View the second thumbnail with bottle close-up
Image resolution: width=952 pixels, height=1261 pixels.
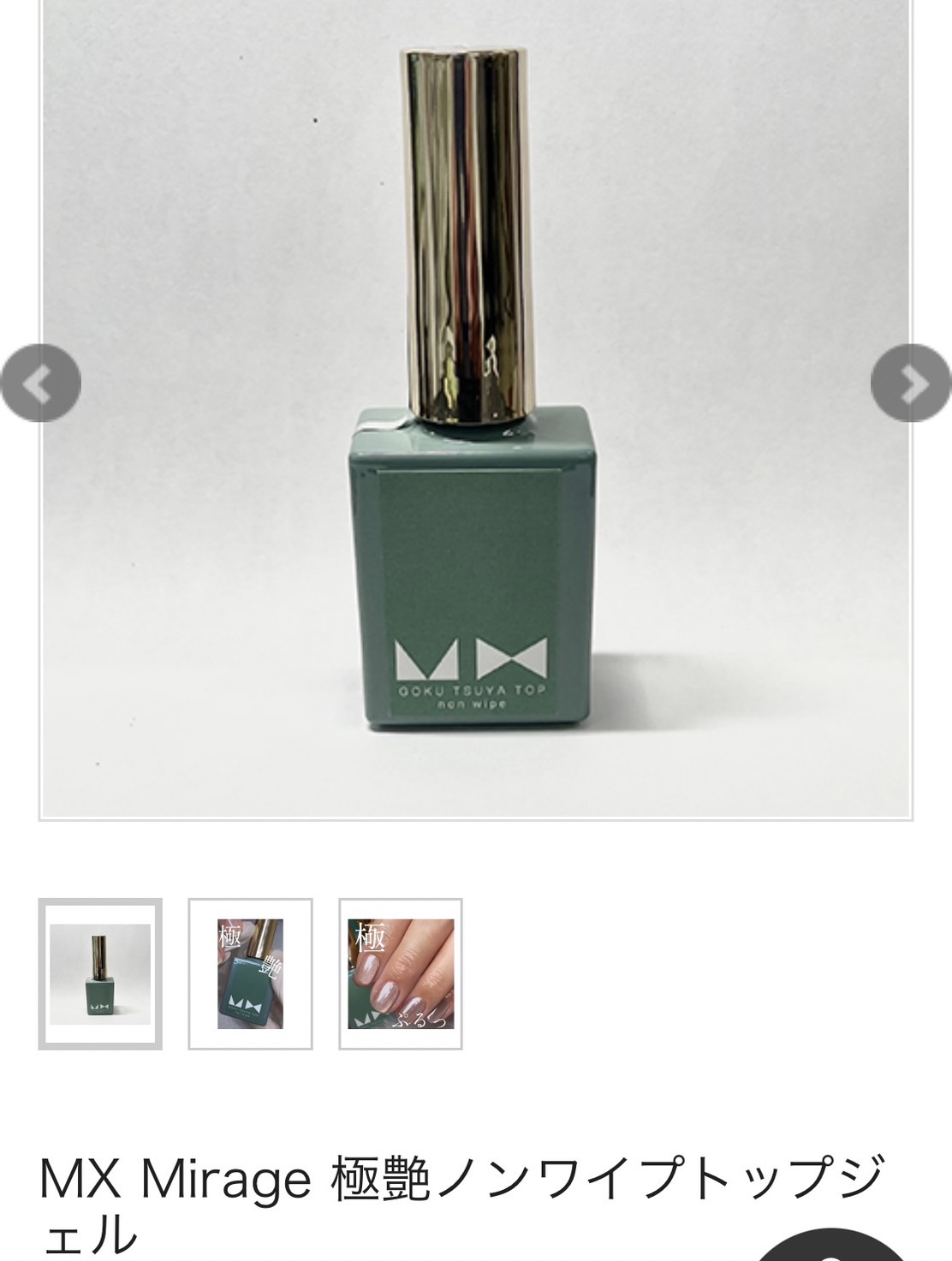250,973
